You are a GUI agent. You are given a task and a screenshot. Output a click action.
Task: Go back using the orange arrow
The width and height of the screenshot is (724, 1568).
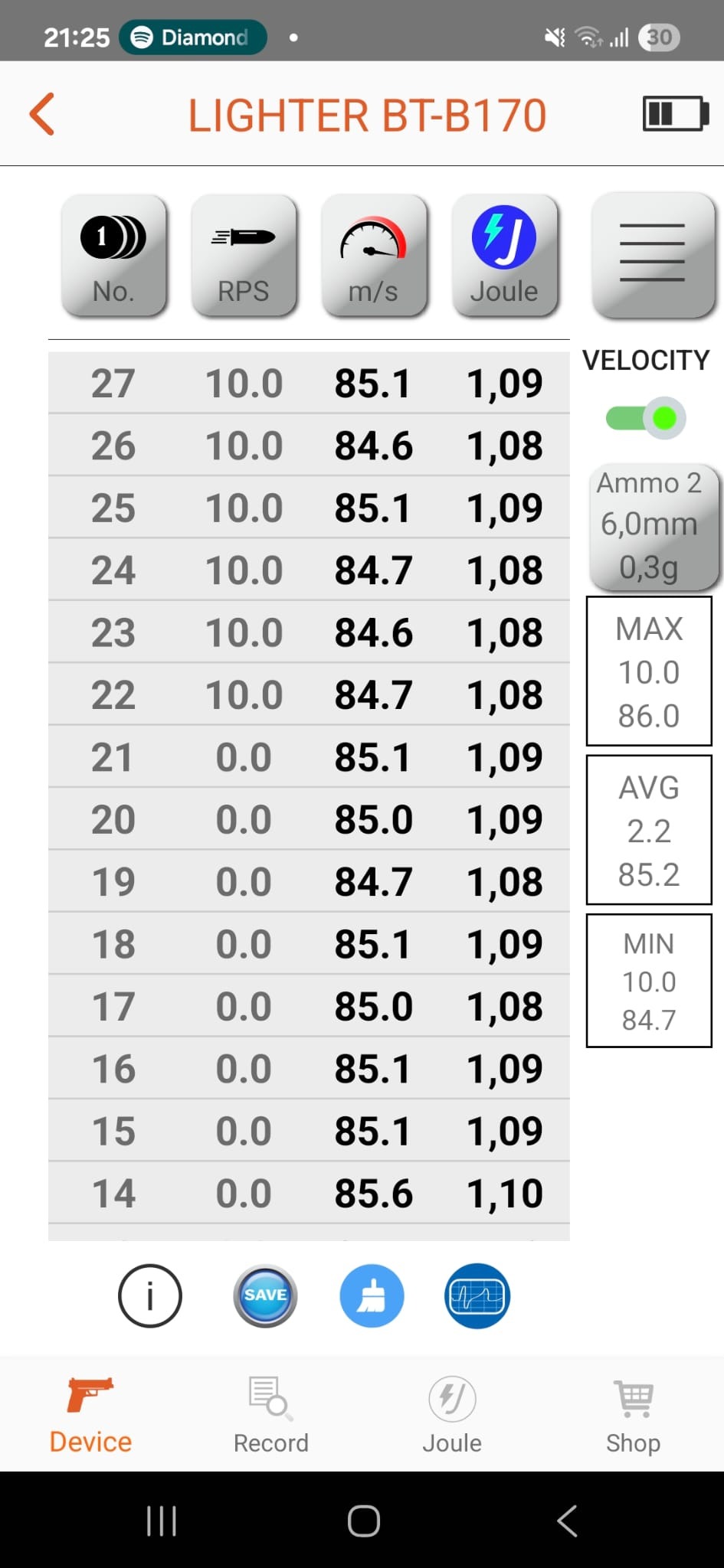point(42,114)
